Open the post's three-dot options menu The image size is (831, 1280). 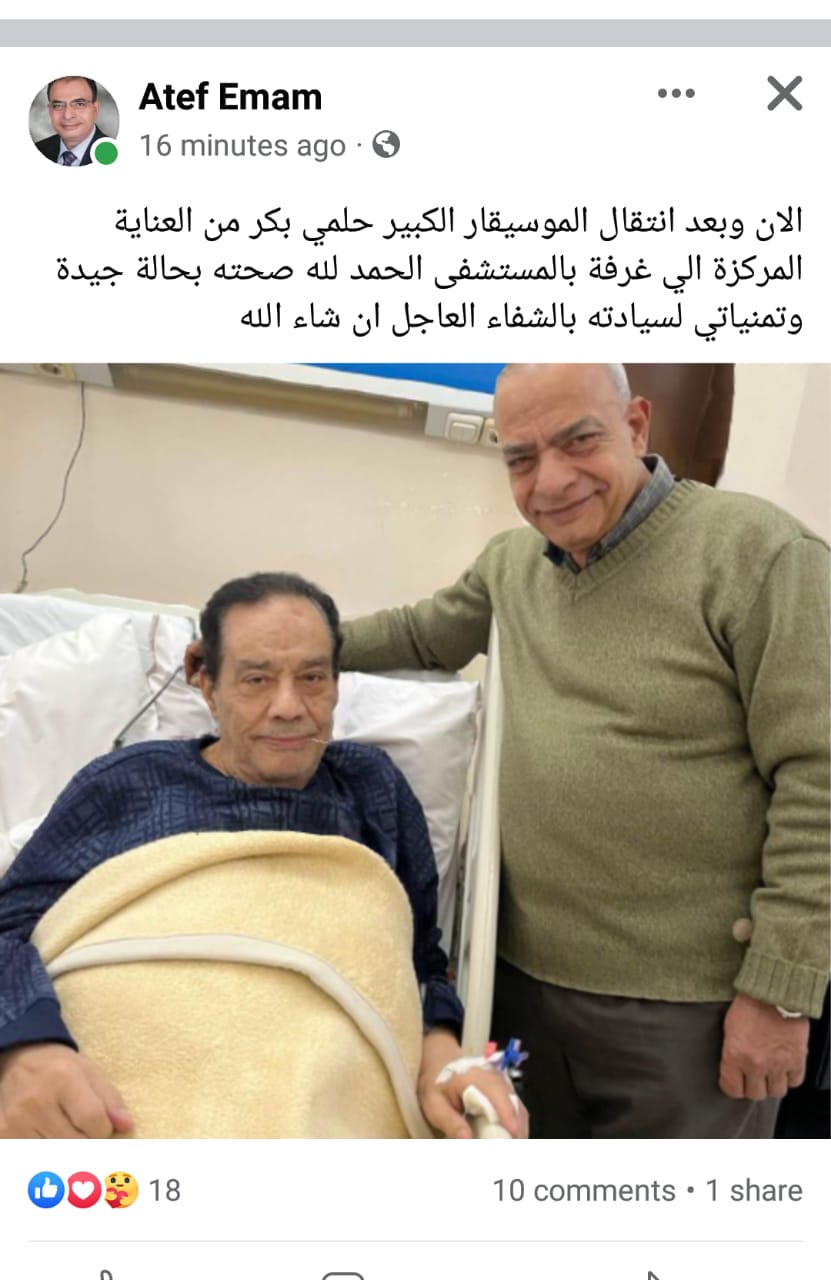[676, 94]
